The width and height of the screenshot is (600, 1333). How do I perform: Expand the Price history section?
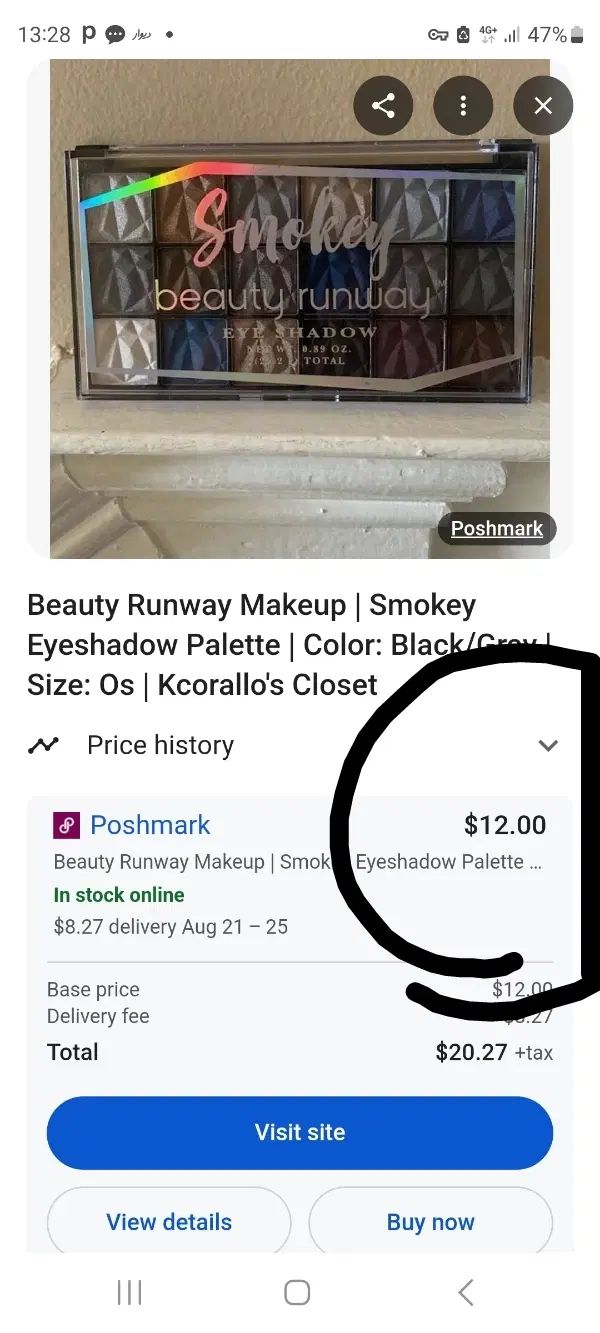[547, 745]
